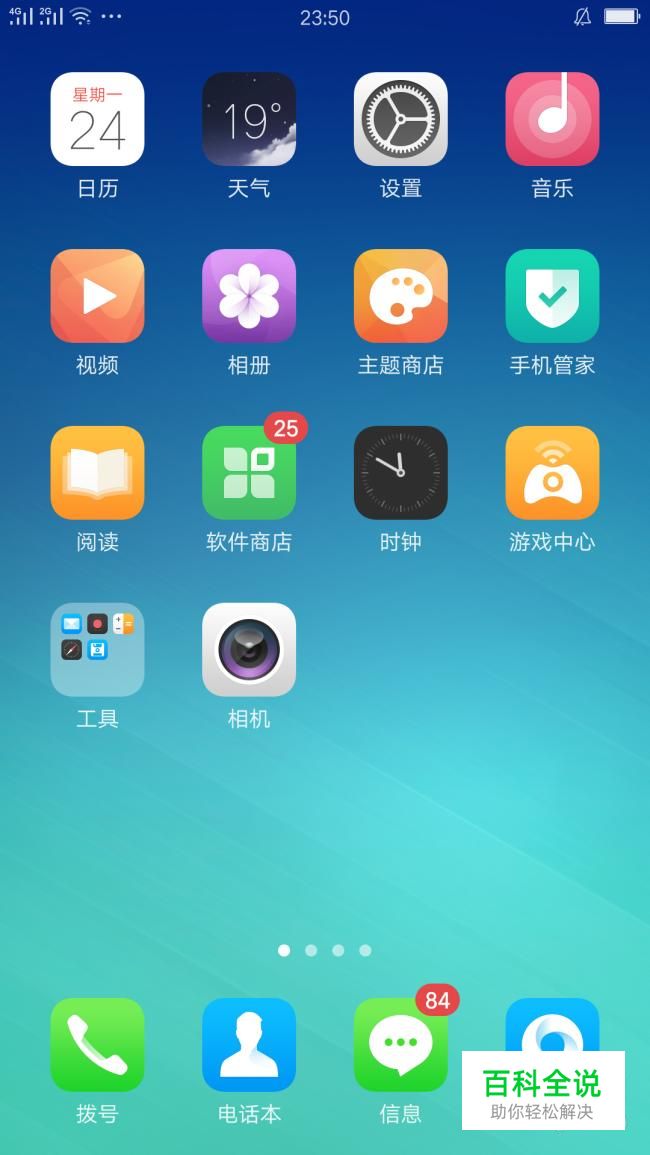Open the 时钟 clock app
The height and width of the screenshot is (1155, 650).
(400, 473)
